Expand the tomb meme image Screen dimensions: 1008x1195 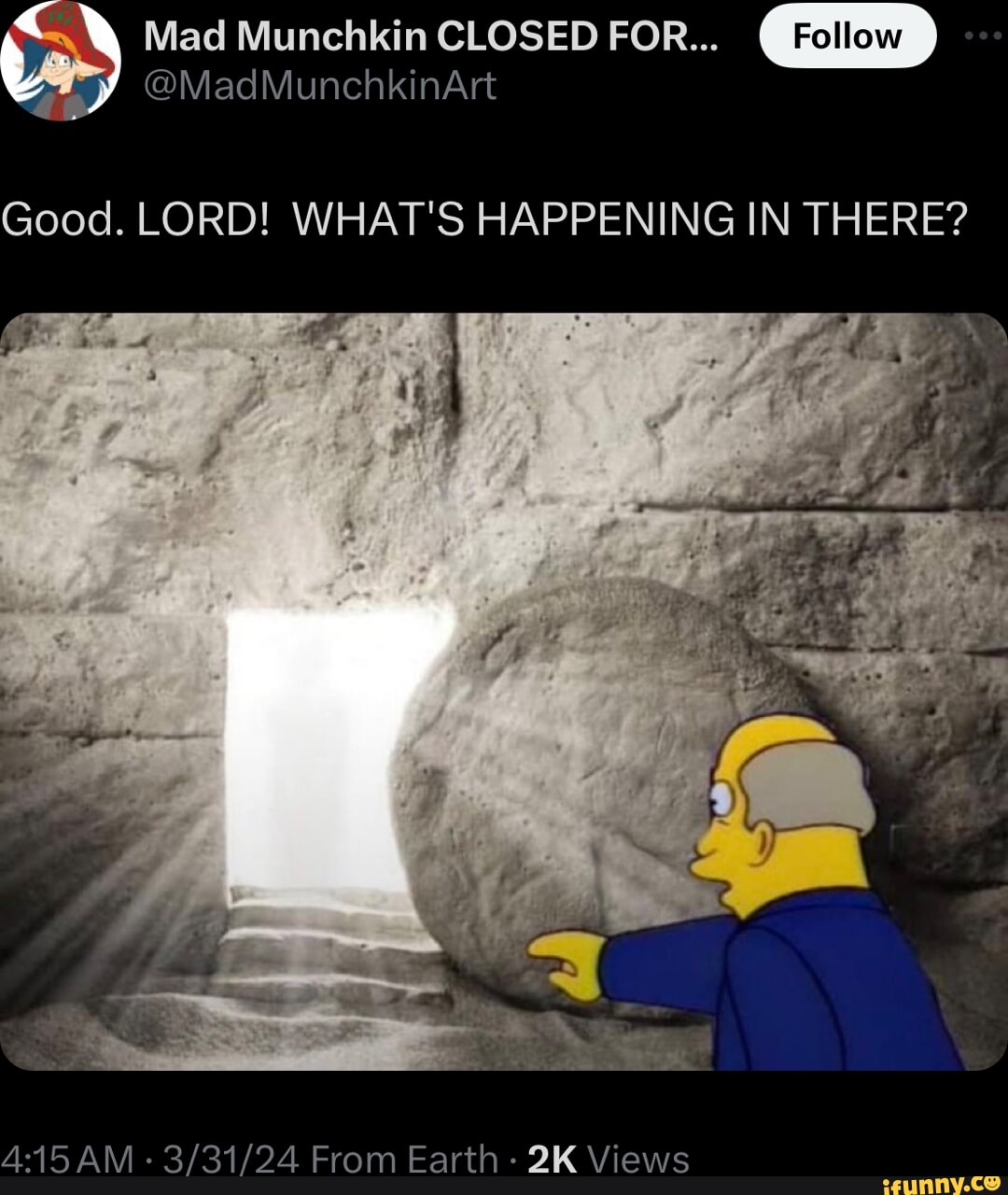(x=504, y=691)
